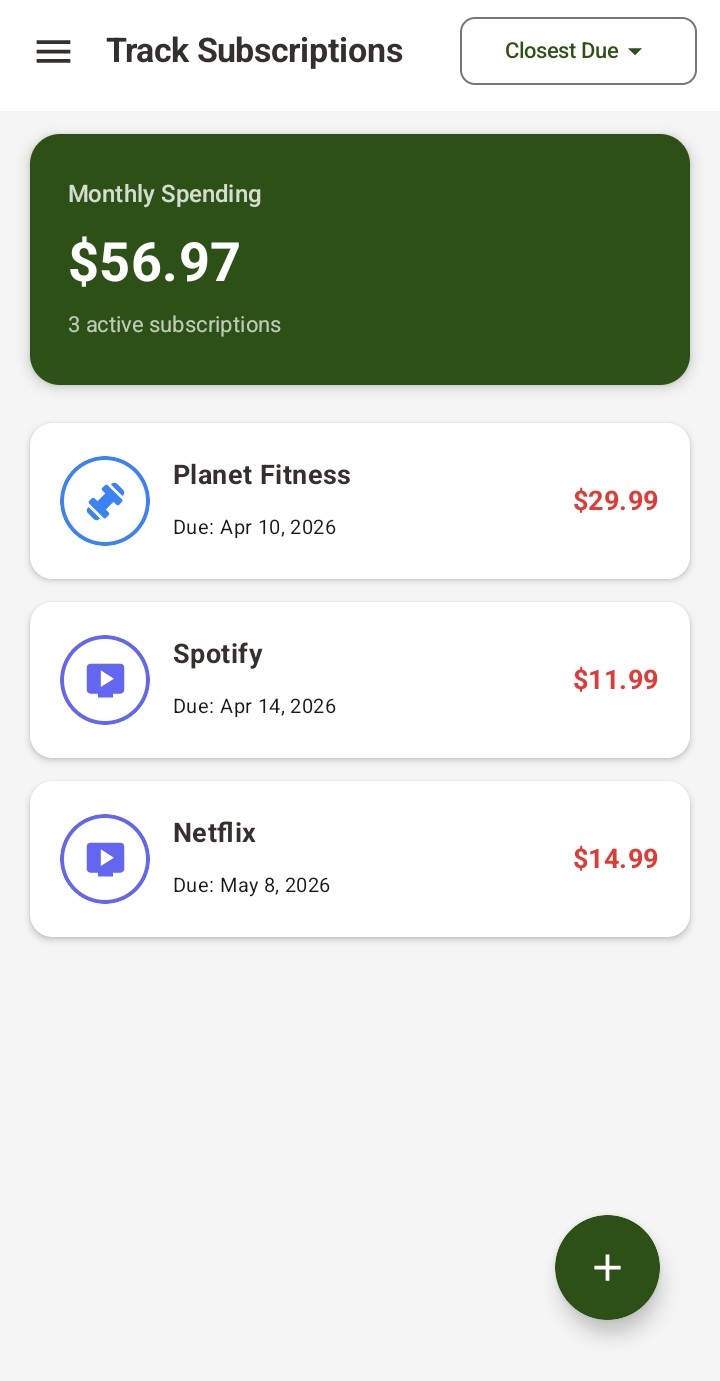Expand the Closest Due sort dropdown
720x1381 pixels.
click(577, 51)
